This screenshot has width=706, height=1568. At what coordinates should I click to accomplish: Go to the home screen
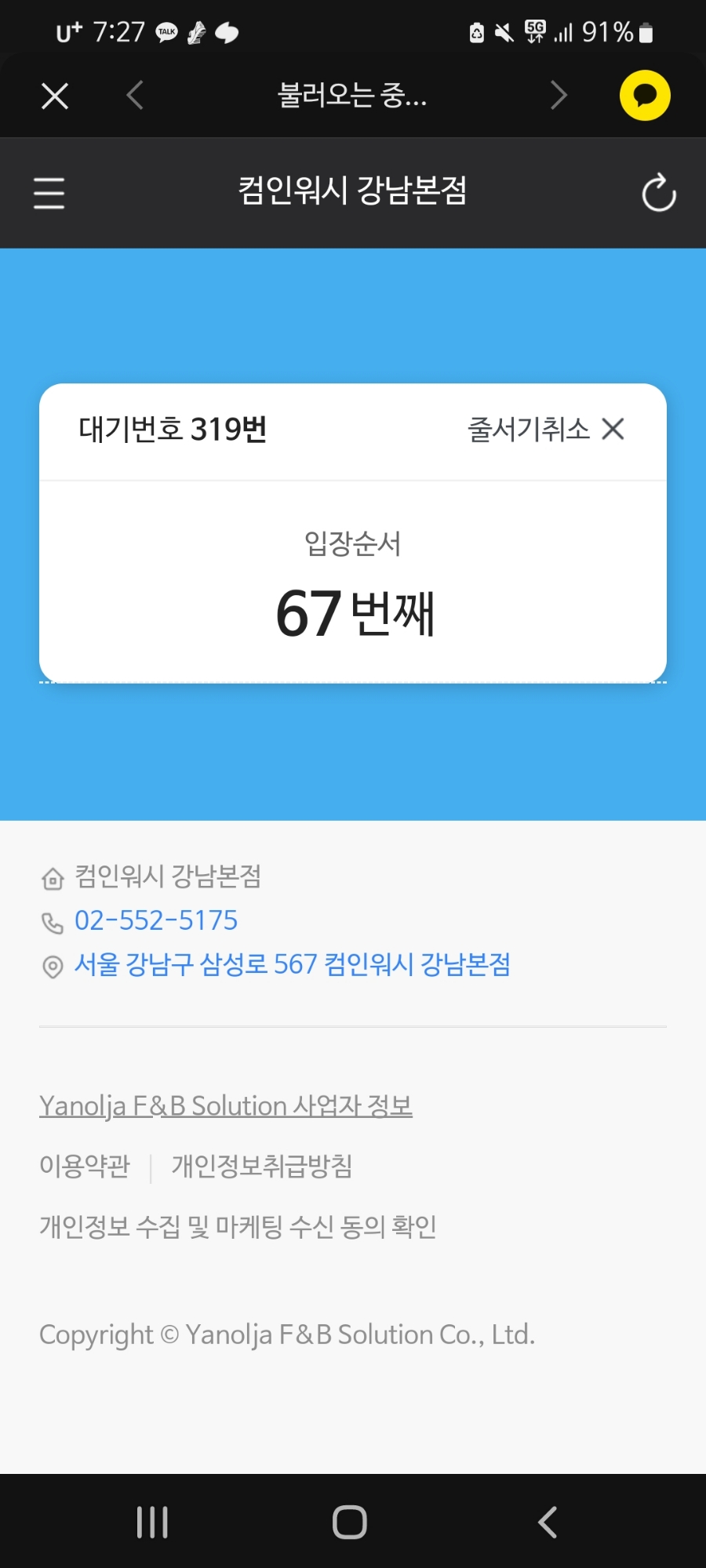click(350, 1523)
